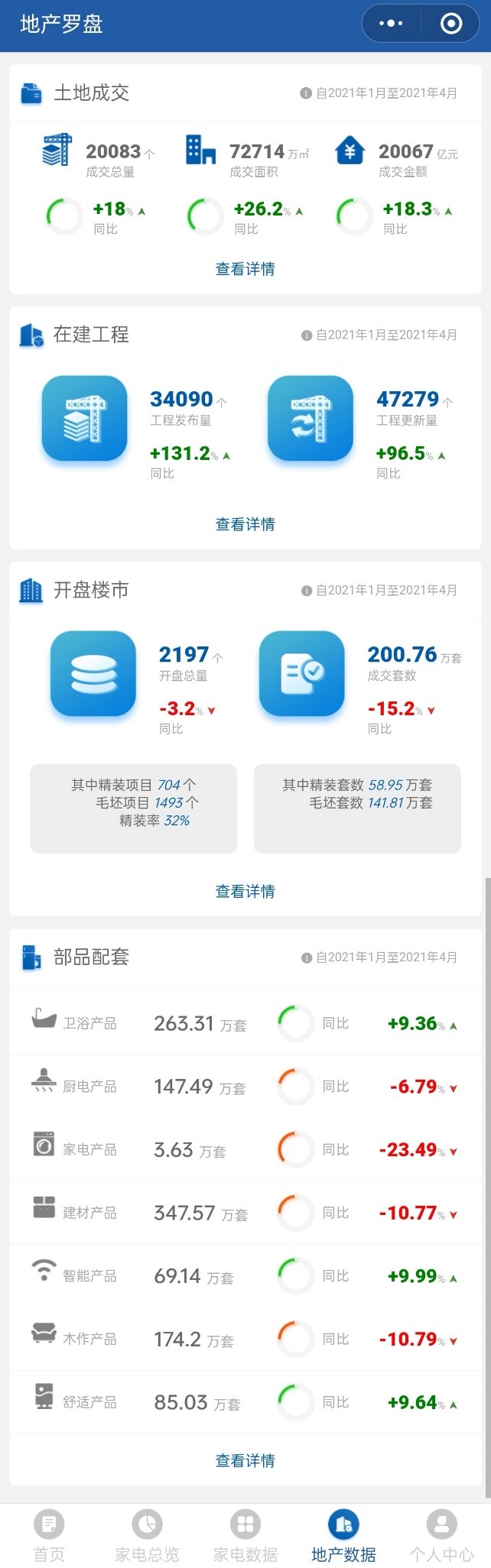View details under 部品配套 section
The height and width of the screenshot is (1568, 491).
click(x=245, y=1460)
